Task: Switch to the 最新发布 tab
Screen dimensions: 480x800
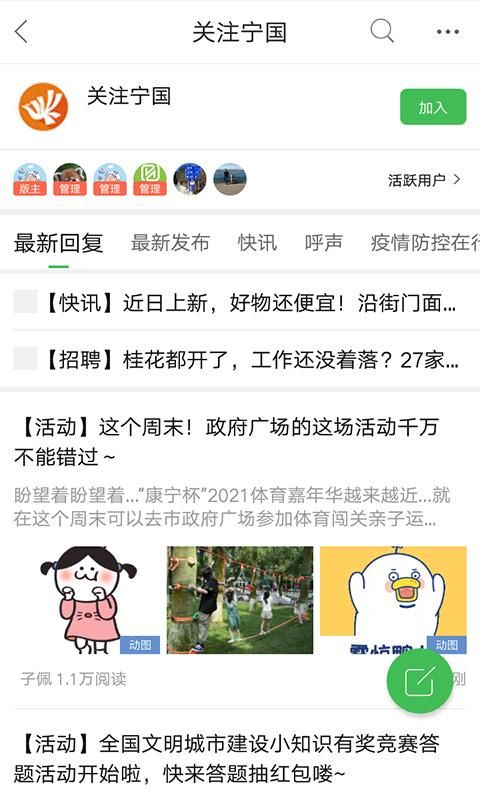Action: coord(170,242)
